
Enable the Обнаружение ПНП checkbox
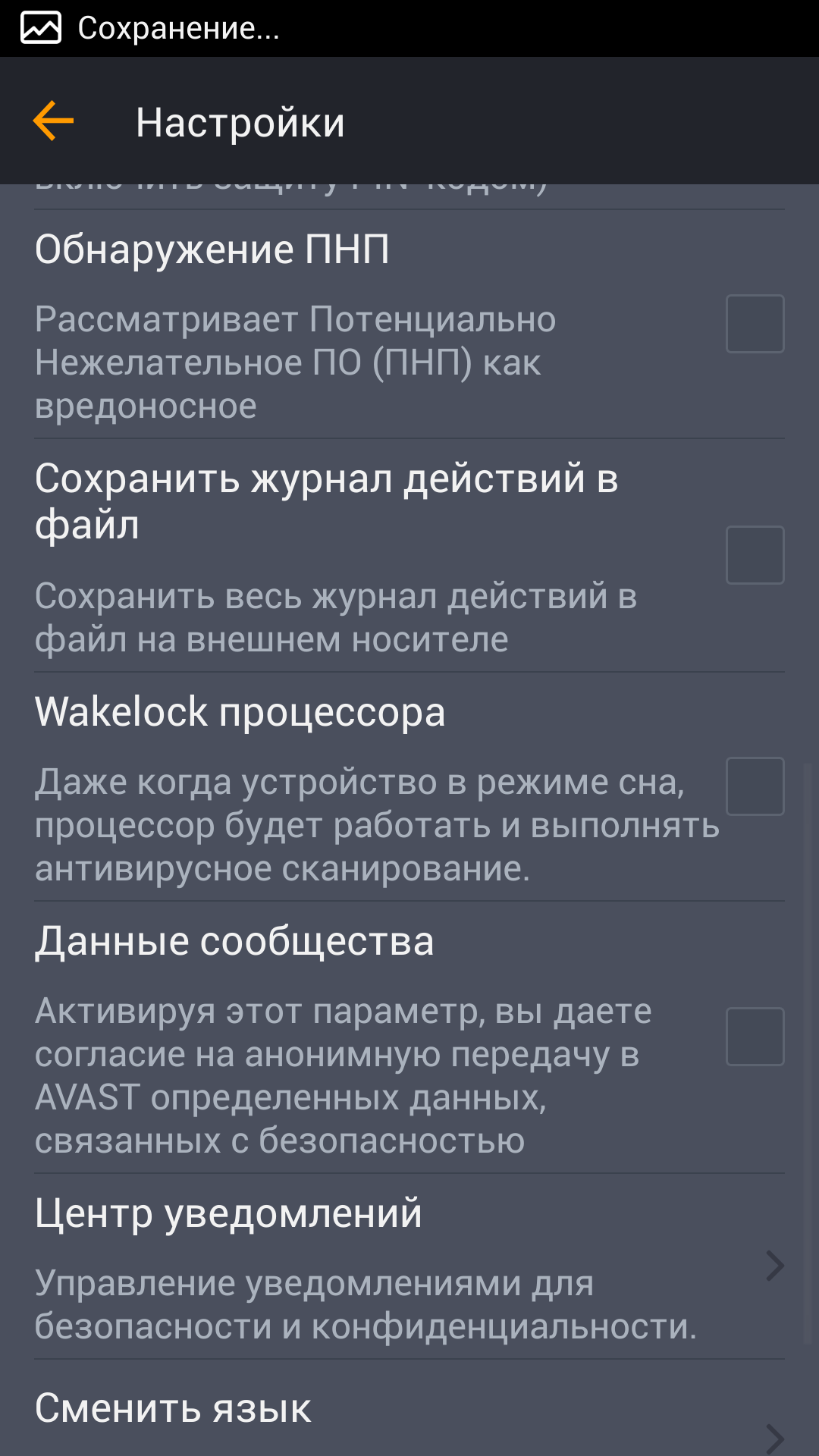(755, 324)
